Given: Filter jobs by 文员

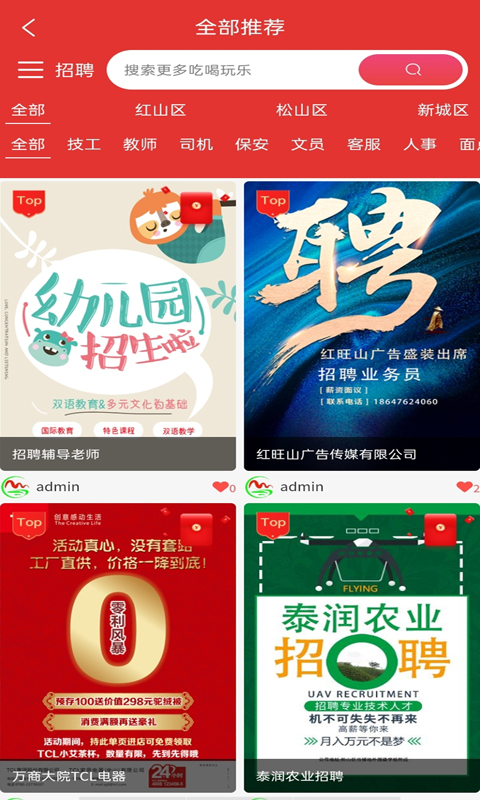Looking at the screenshot, I should tap(308, 144).
